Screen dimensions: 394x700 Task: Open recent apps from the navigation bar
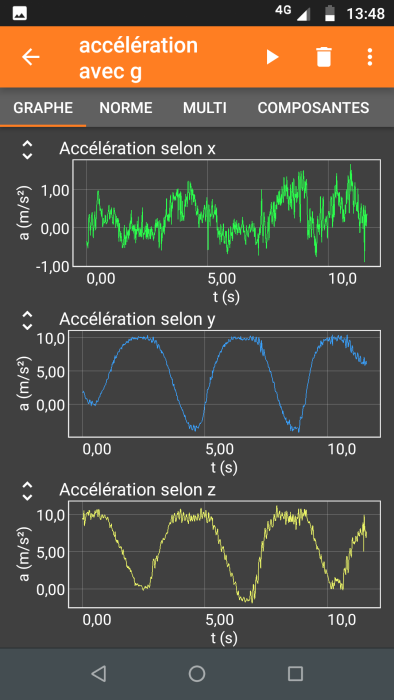click(295, 674)
